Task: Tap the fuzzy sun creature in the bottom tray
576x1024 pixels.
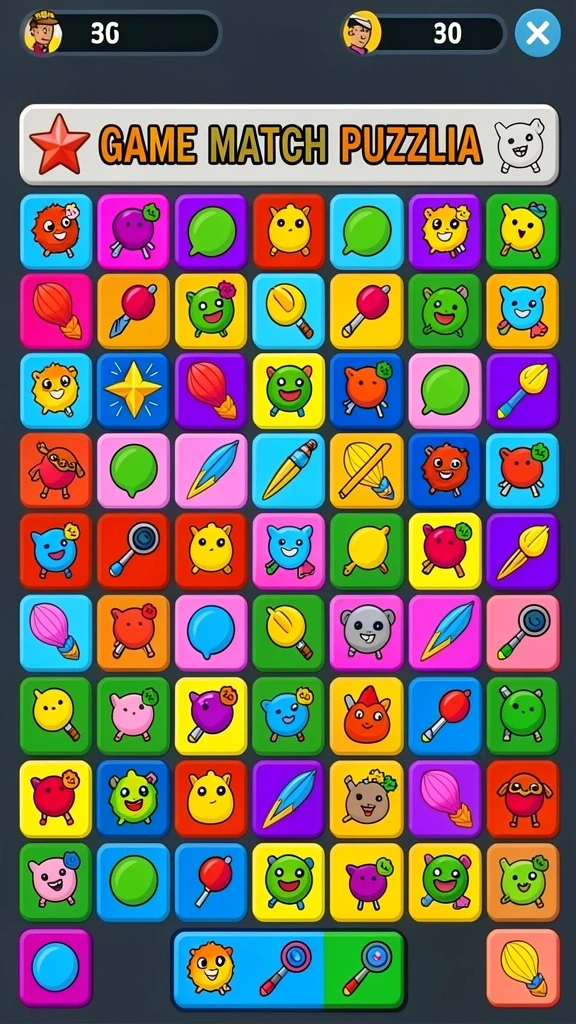Action: [210, 968]
